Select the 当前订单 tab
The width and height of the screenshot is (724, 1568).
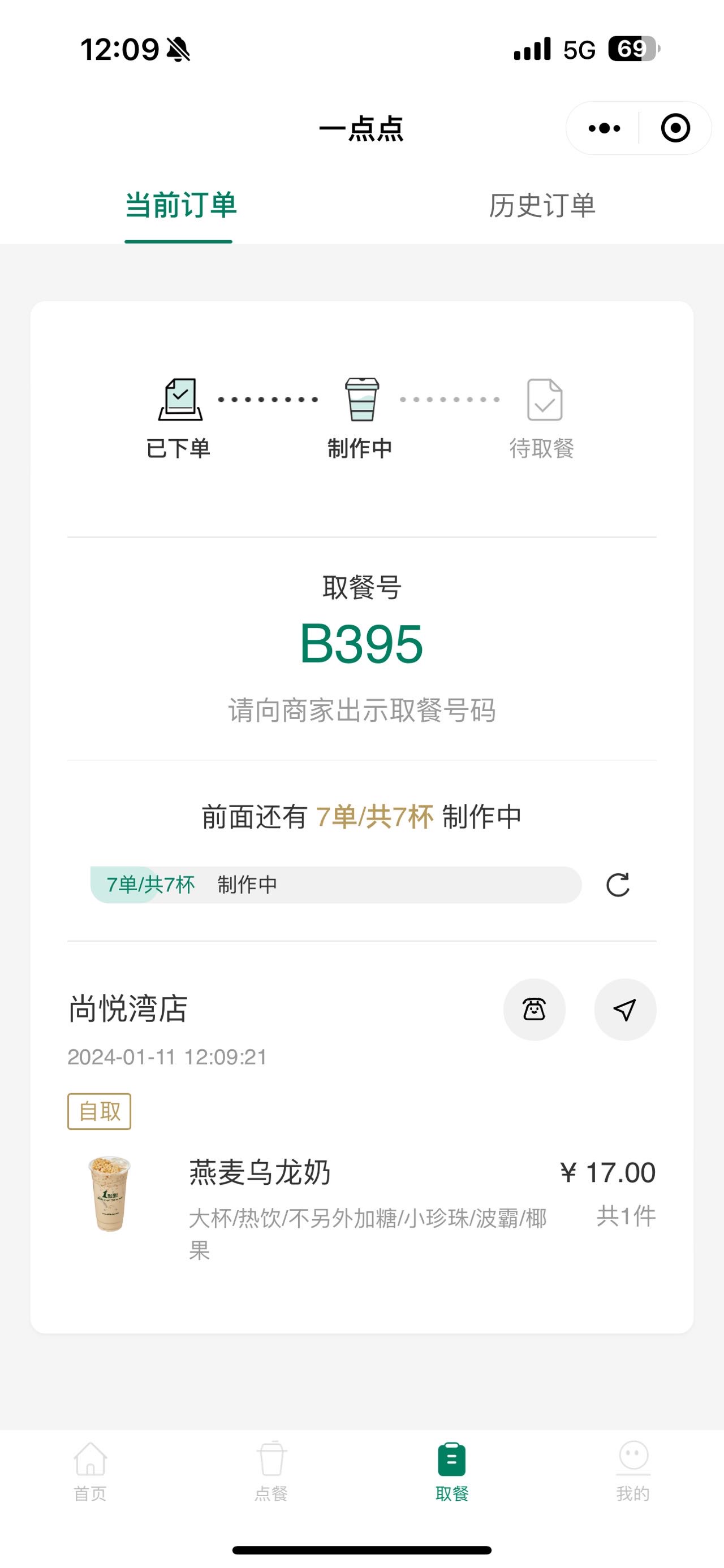click(x=181, y=205)
